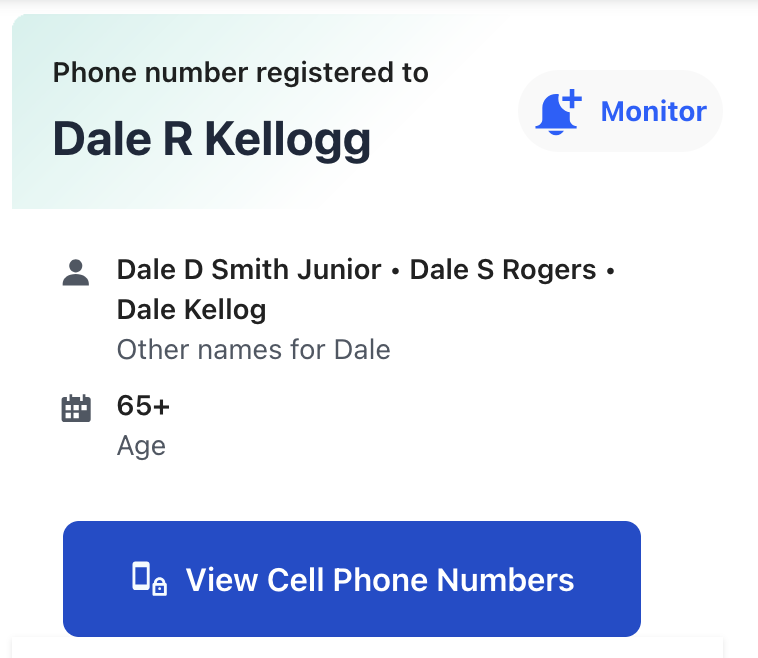Open View Cell Phone Numbers
Image resolution: width=758 pixels, height=658 pixels.
coord(352,579)
